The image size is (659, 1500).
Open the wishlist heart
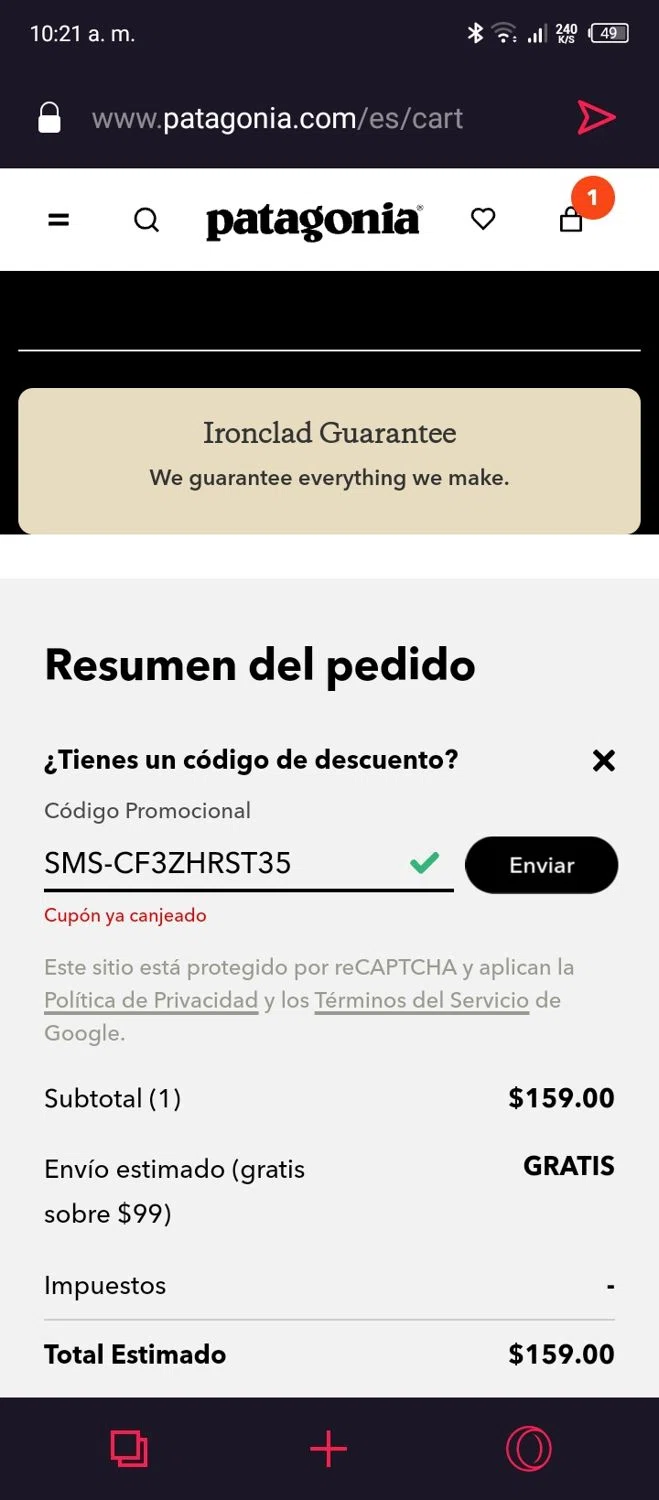tap(483, 219)
